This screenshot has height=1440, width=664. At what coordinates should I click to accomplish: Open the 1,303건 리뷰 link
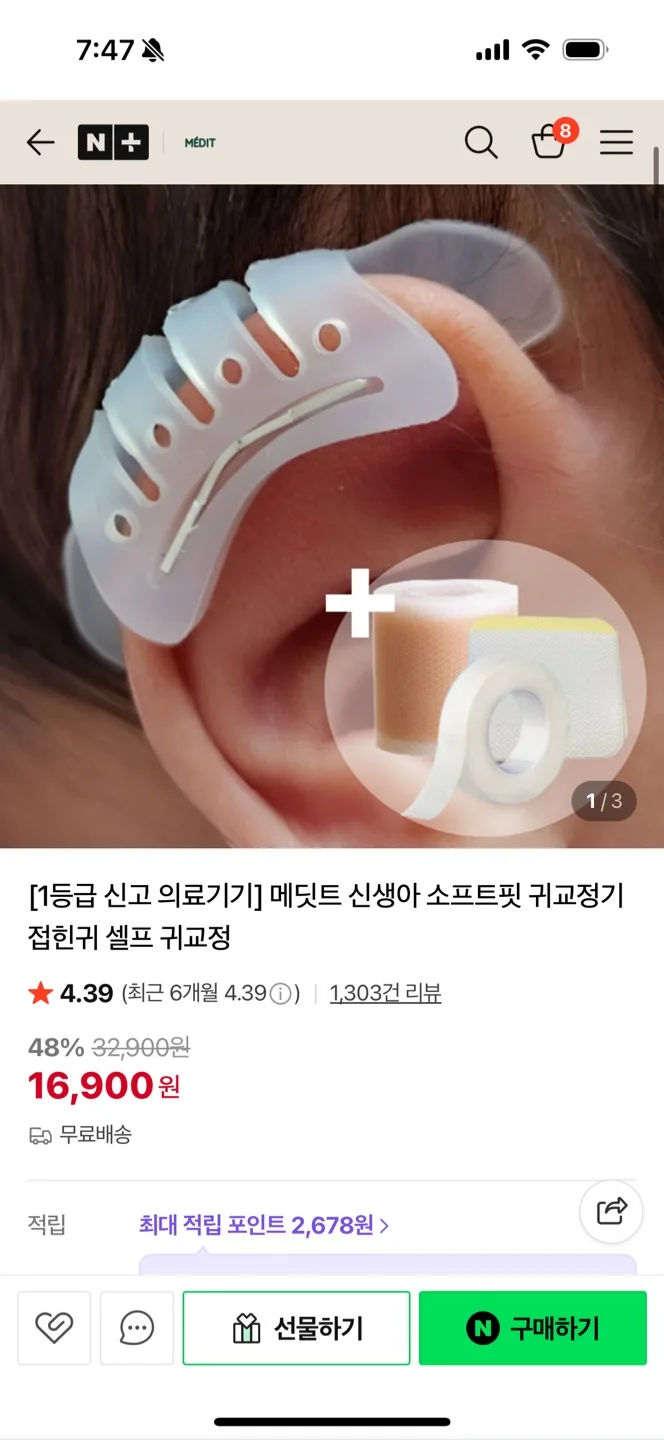[x=385, y=993]
